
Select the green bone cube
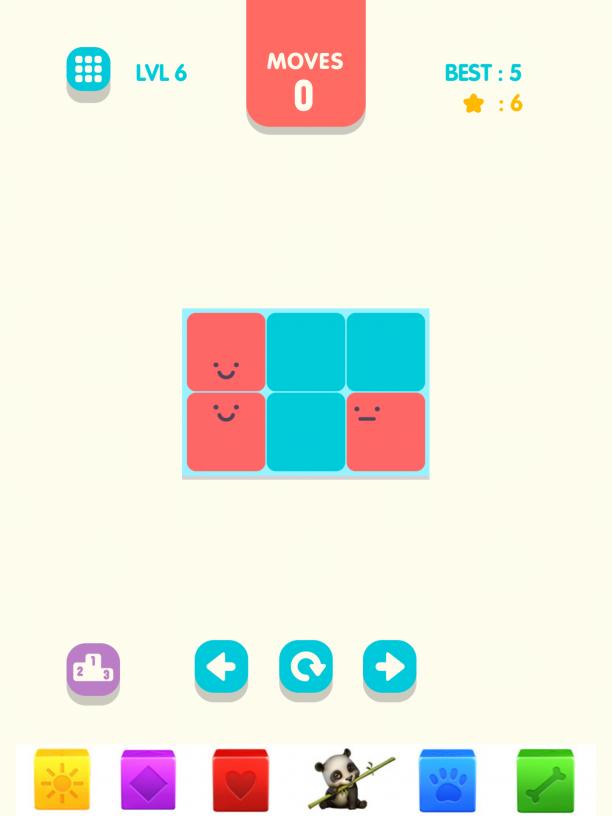[545, 781]
